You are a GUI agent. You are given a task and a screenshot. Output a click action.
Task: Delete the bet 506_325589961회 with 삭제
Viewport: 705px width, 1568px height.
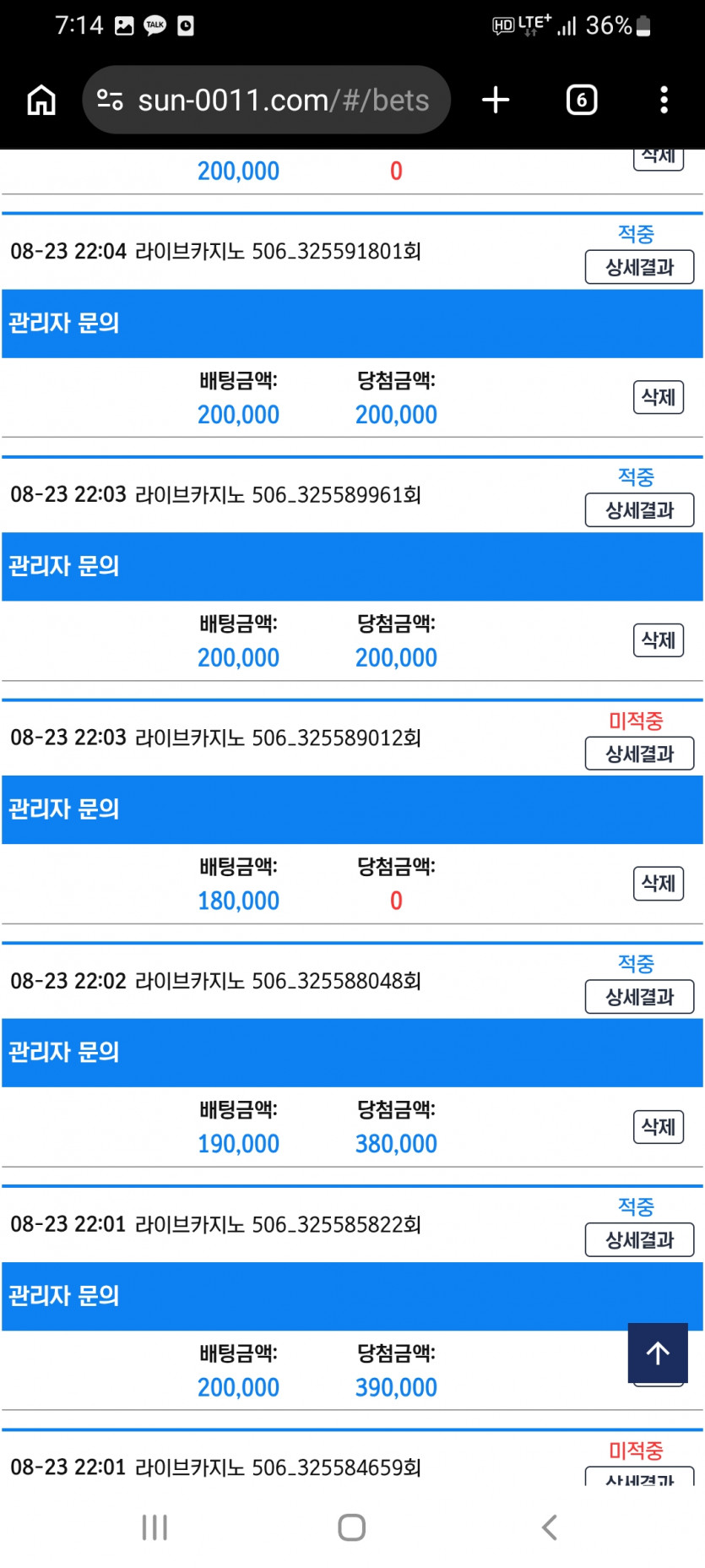(x=659, y=640)
